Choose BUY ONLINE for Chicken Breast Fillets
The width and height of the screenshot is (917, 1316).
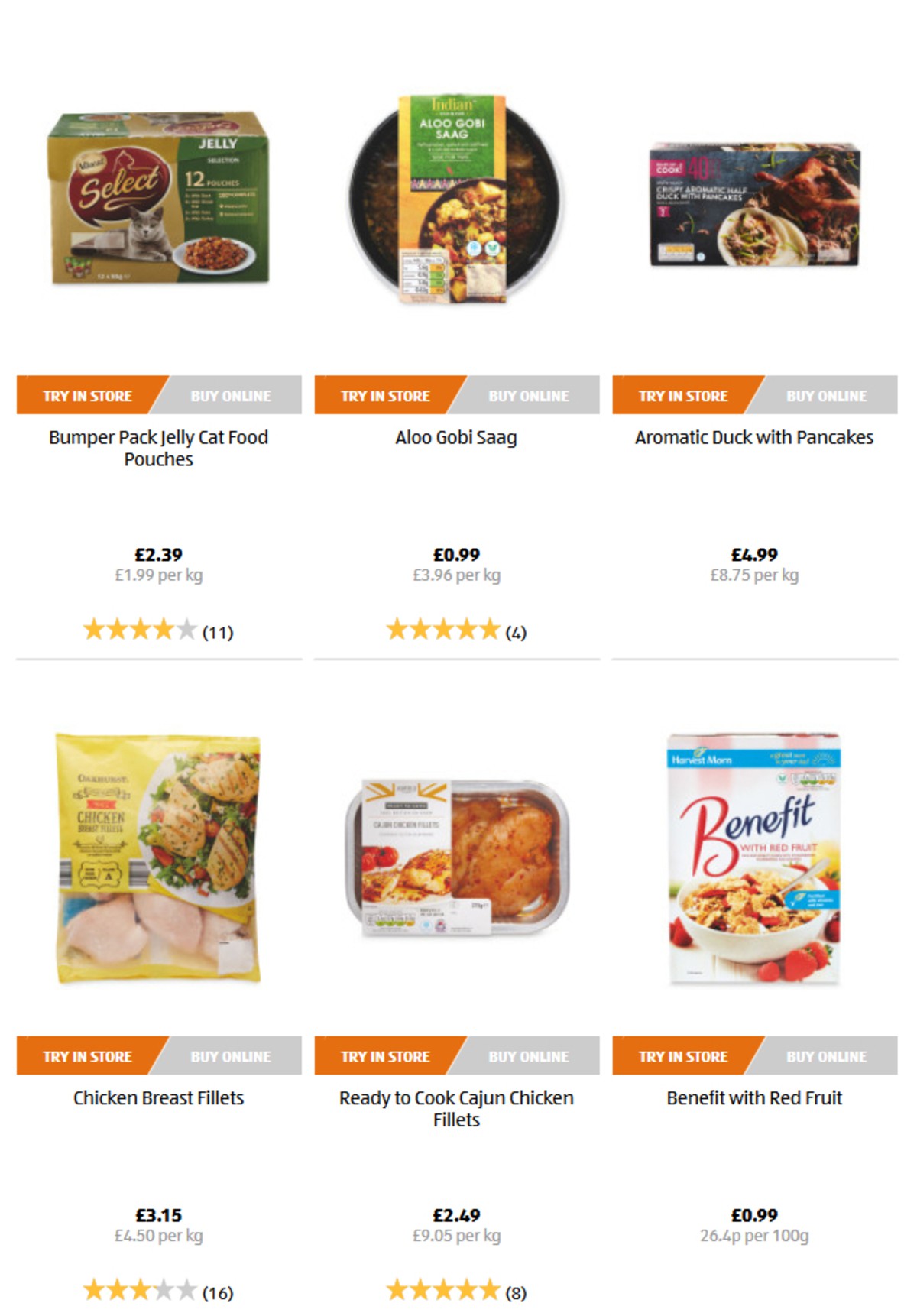pos(229,1056)
